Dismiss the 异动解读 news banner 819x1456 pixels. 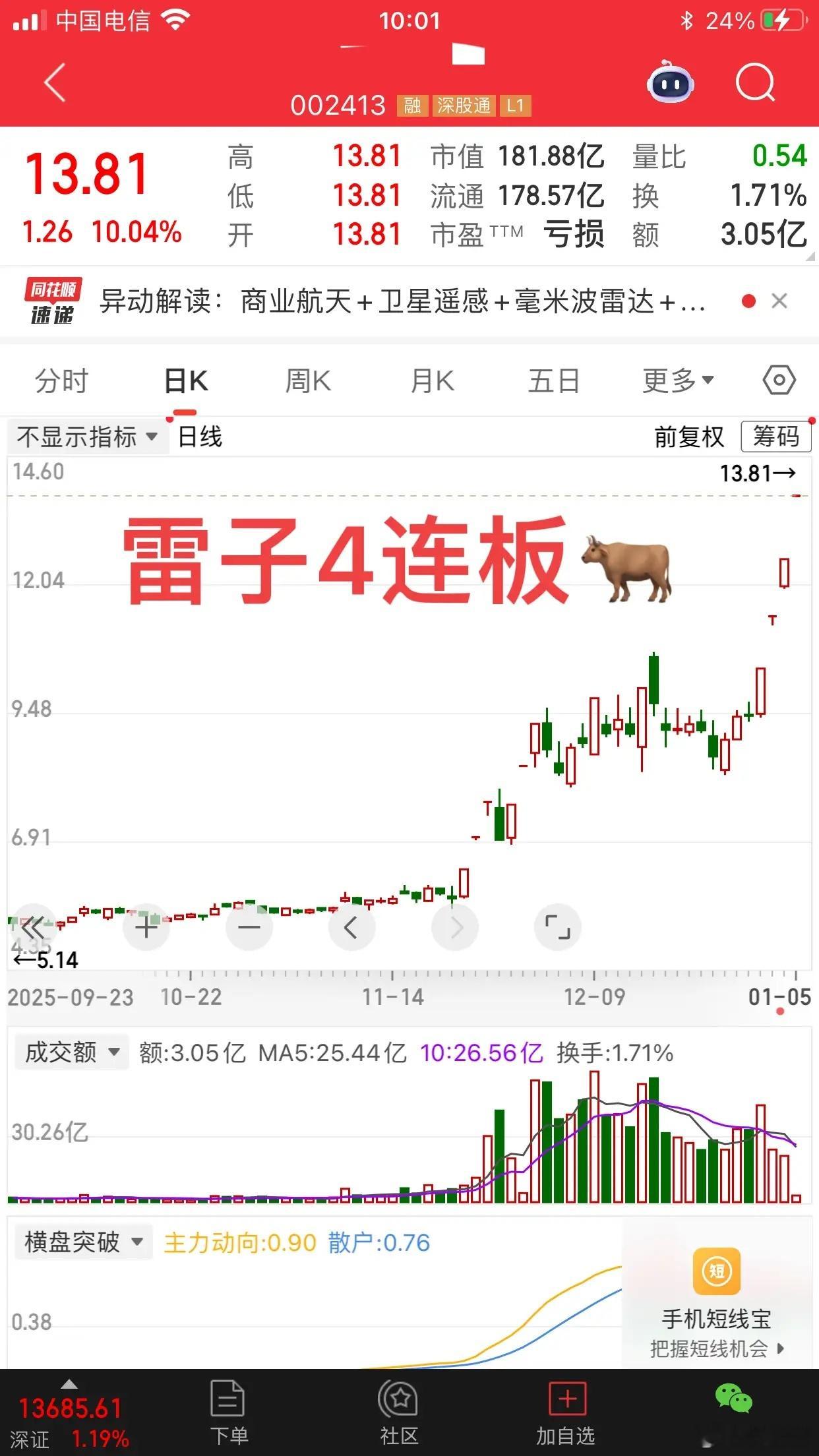[780, 301]
